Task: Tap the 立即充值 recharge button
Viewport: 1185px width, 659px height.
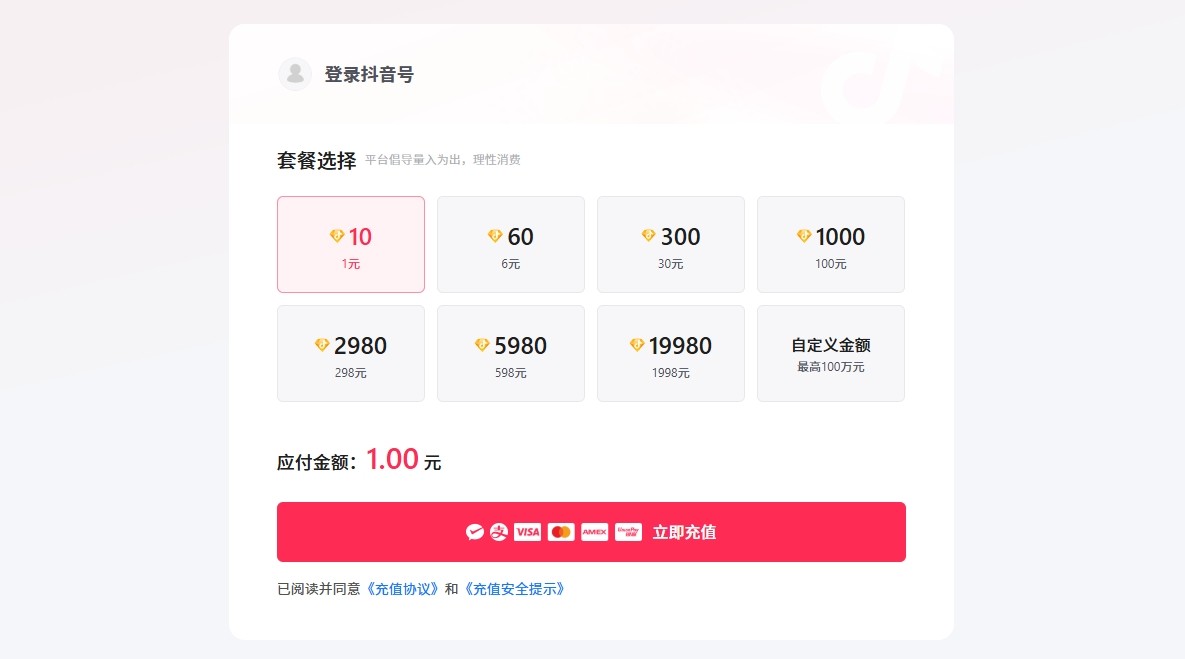Action: click(591, 532)
